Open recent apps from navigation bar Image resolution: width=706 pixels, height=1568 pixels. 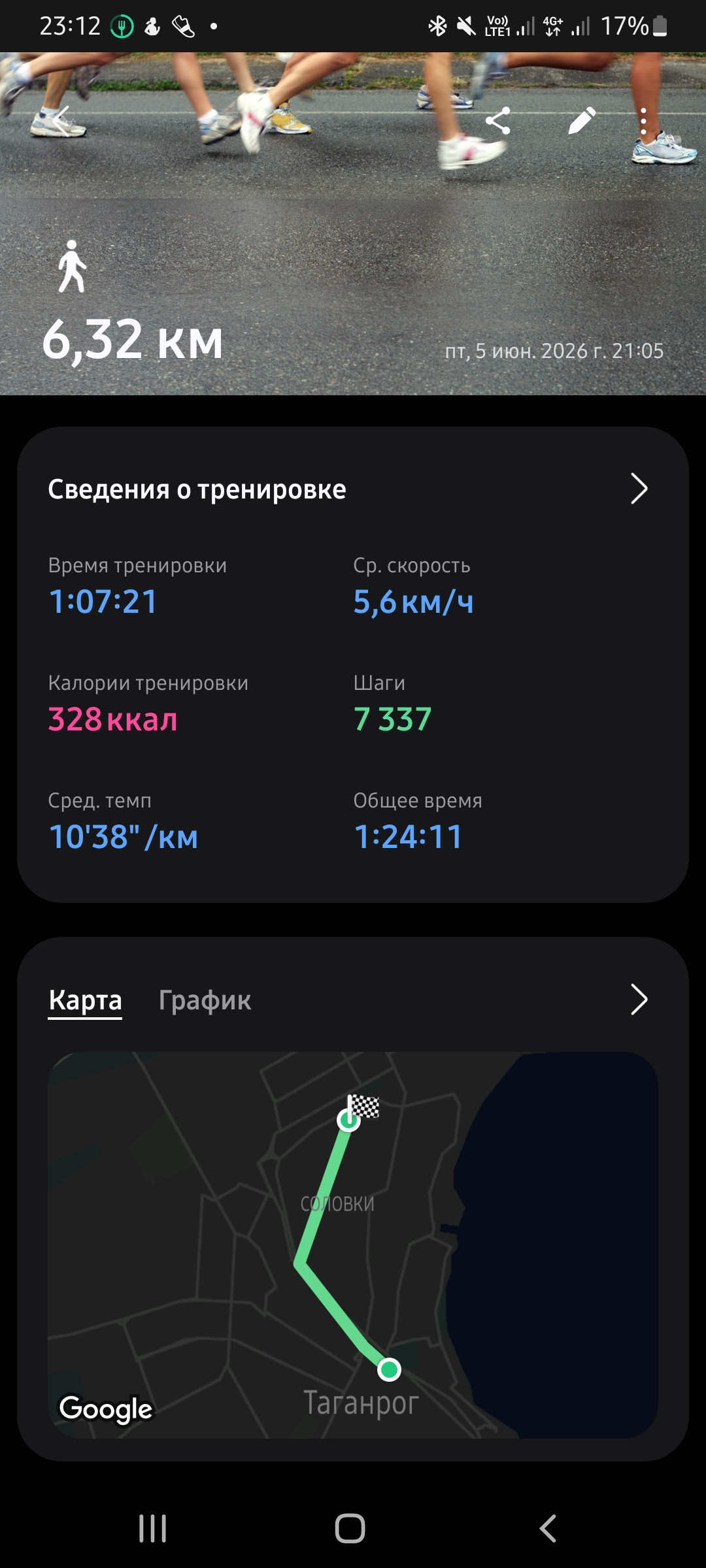tap(153, 1529)
